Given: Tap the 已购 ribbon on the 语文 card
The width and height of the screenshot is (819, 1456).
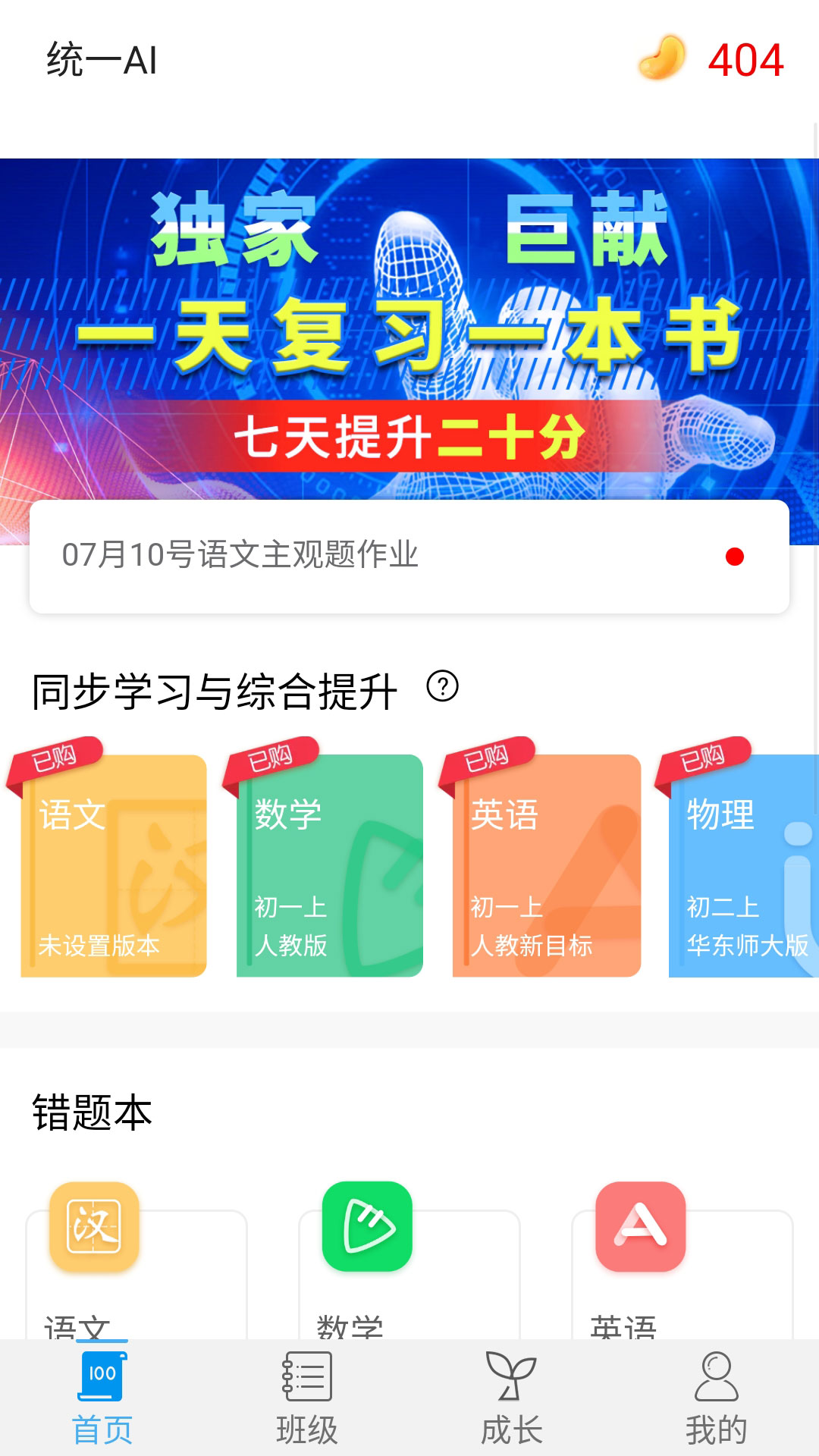Looking at the screenshot, I should click(x=55, y=758).
